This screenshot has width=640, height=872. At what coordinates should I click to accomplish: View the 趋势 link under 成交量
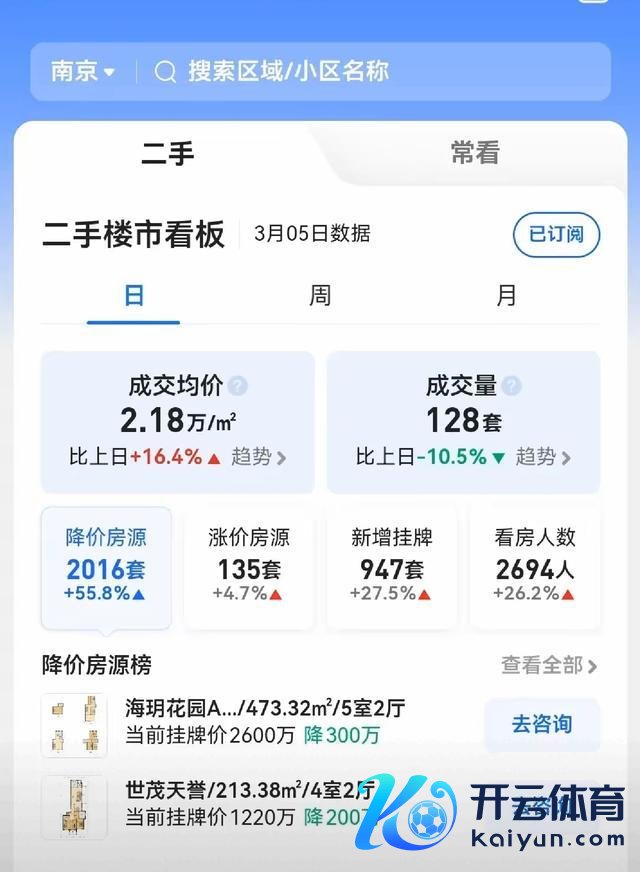pos(544,457)
